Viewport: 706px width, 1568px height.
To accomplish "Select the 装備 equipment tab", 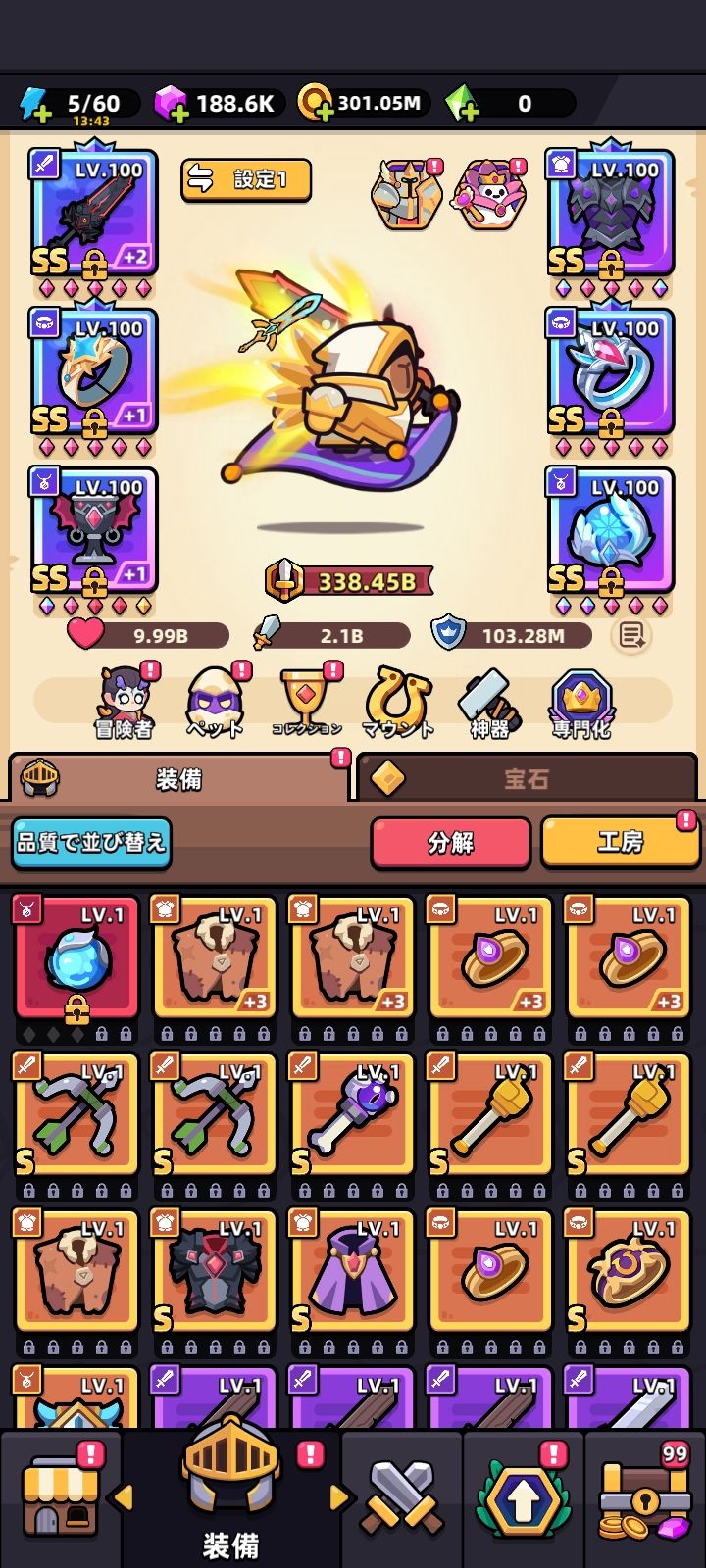I will coord(178,778).
